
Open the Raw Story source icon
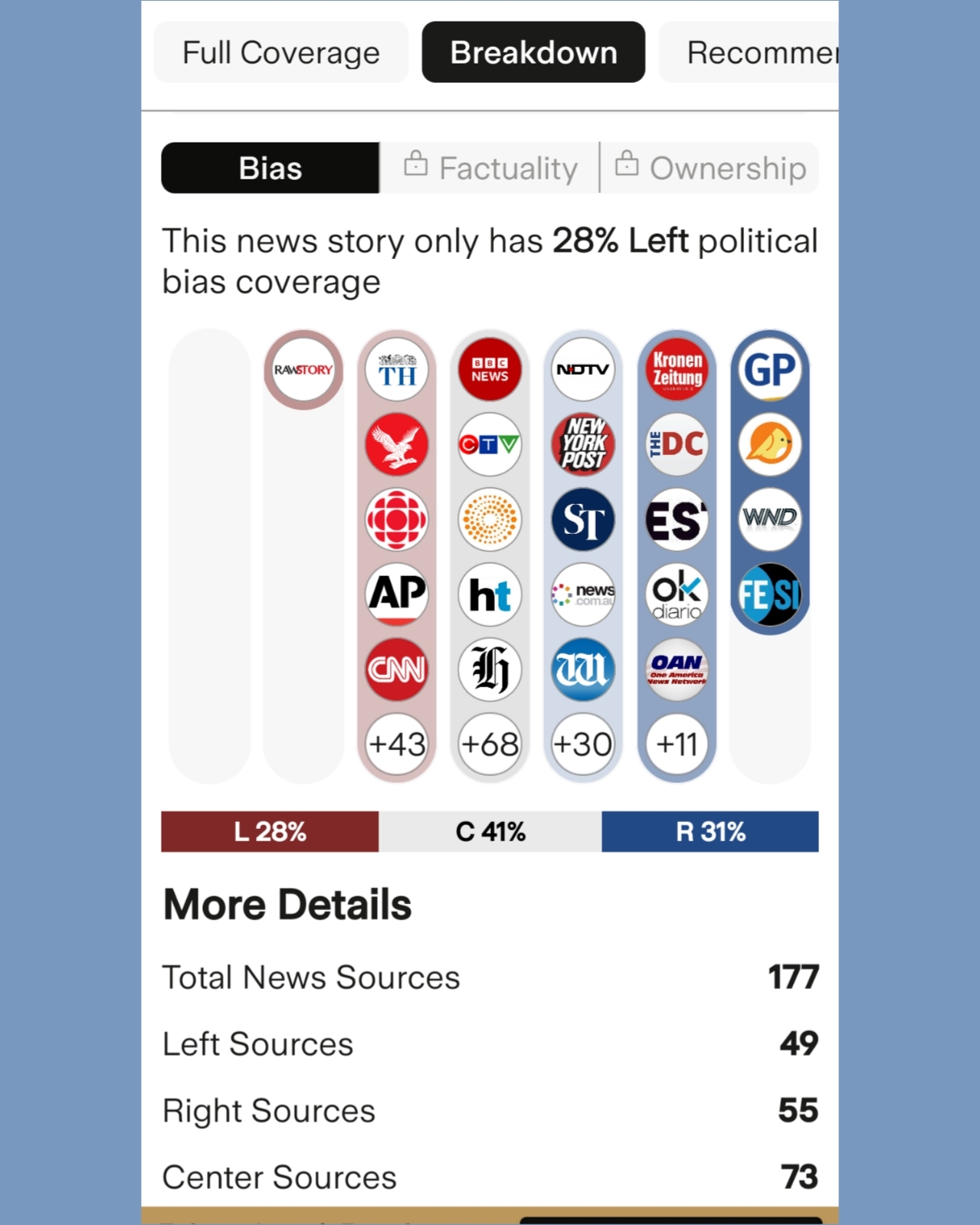coord(303,370)
